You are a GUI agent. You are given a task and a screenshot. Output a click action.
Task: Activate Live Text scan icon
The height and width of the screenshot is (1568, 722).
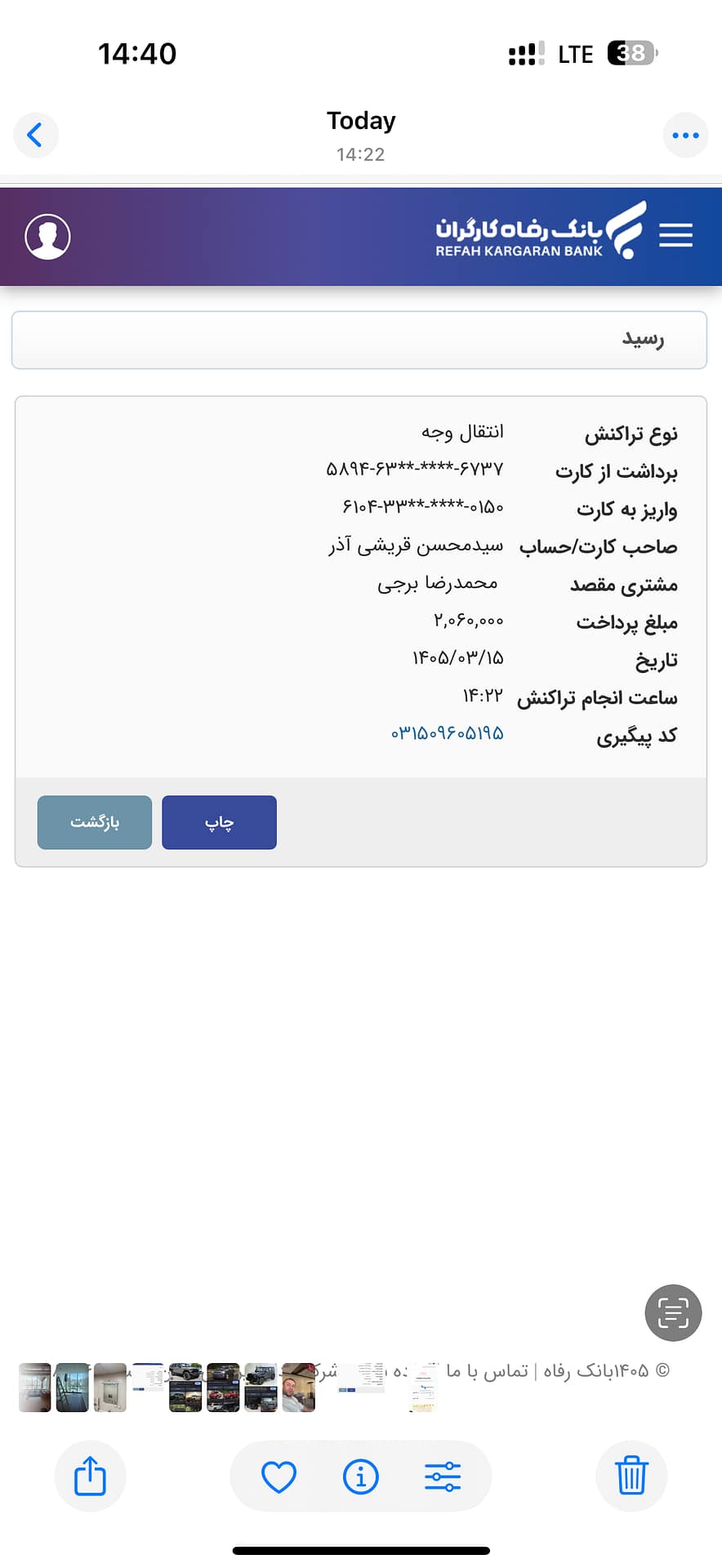click(x=673, y=1313)
